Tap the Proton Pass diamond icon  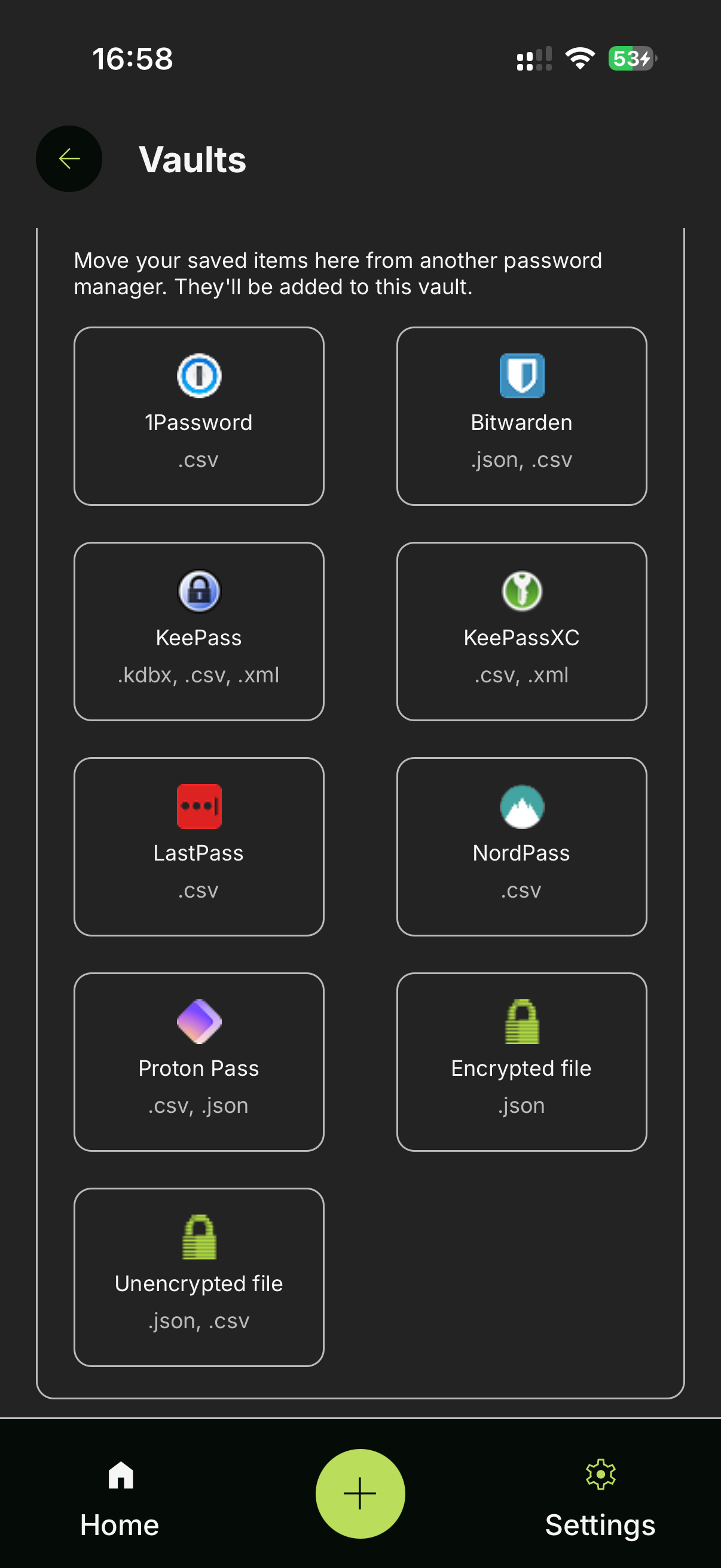198,1021
